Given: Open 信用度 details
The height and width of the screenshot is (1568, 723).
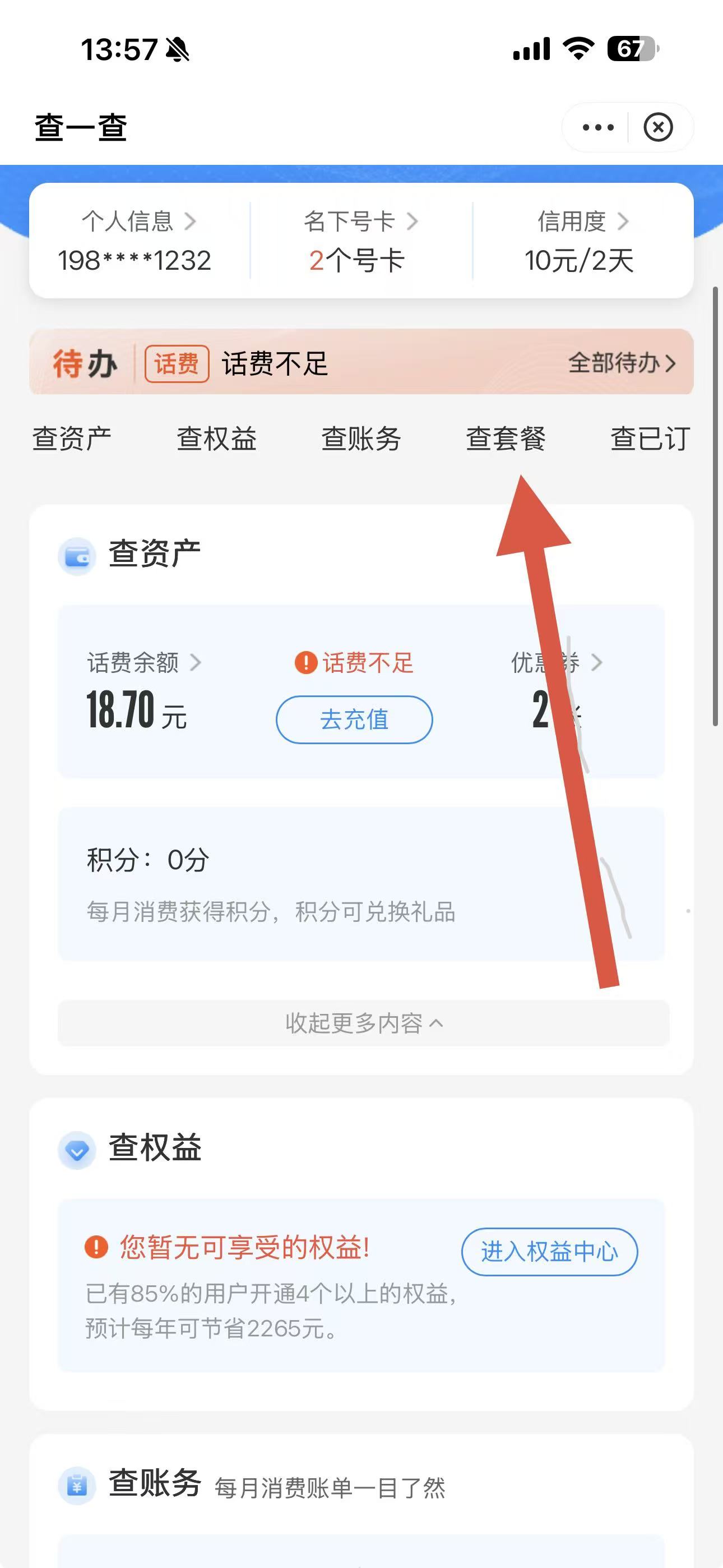Looking at the screenshot, I should 582,222.
